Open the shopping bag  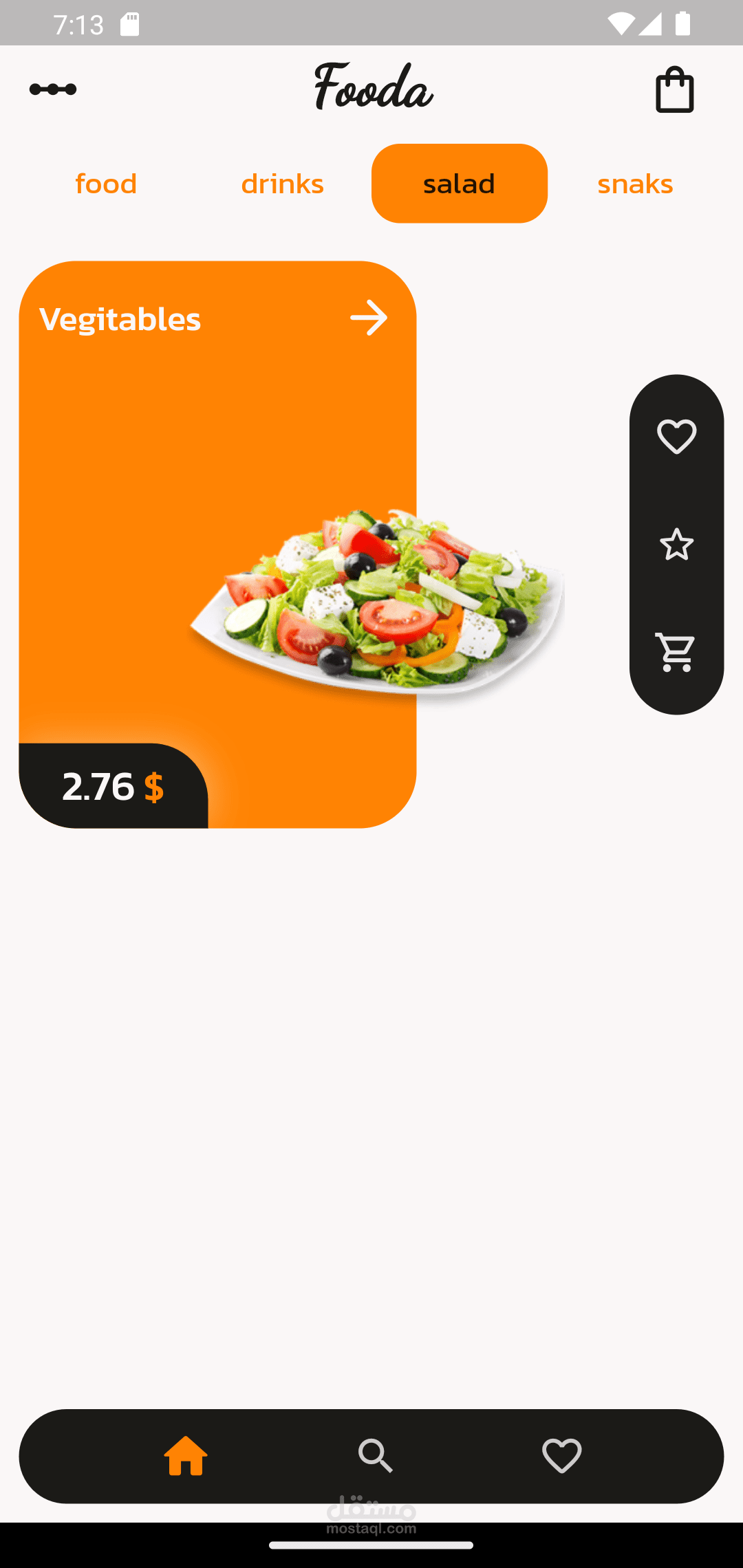coord(674,90)
